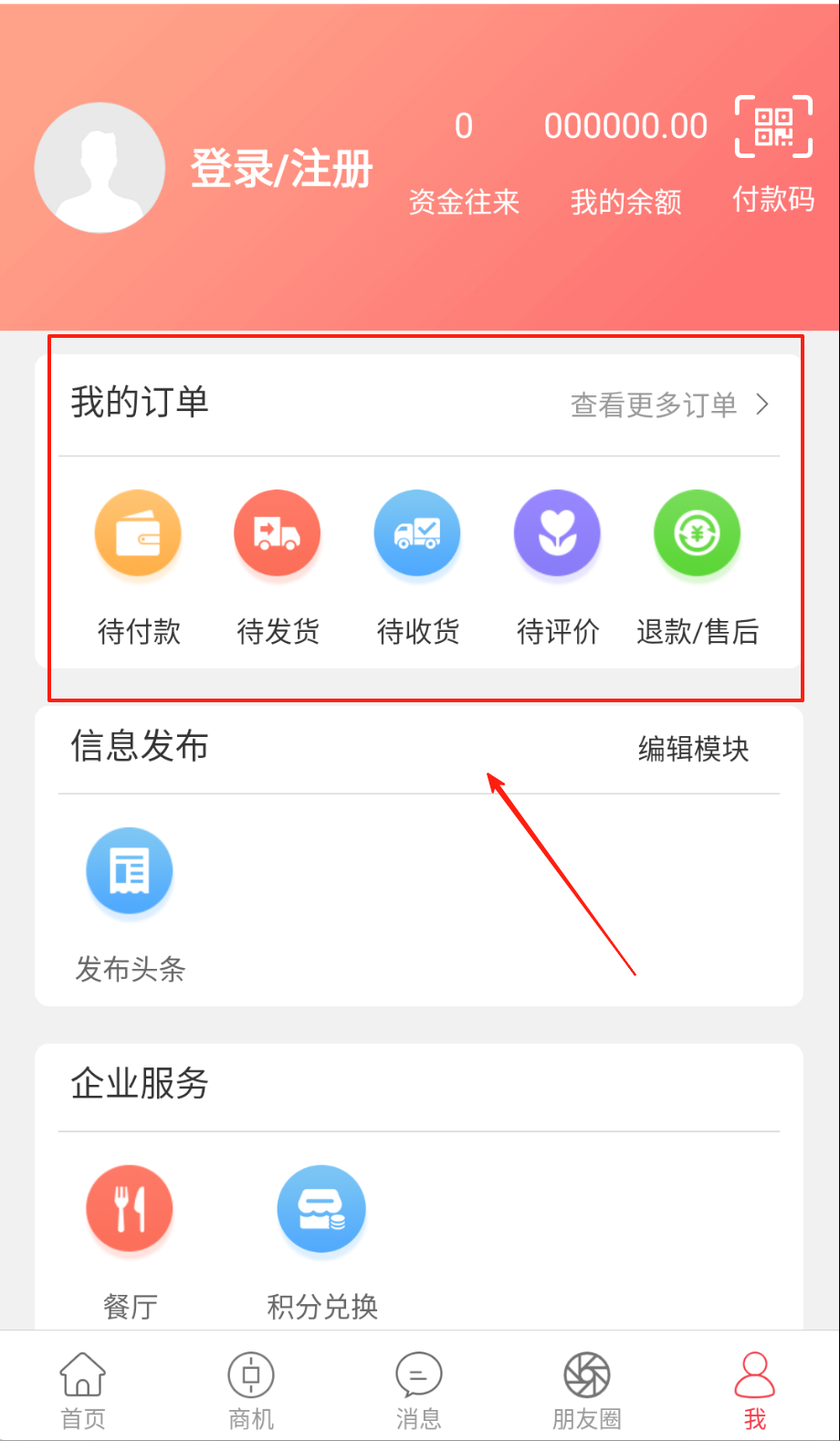The image size is (840, 1441).
Task: Select 发布头条 to publish a headline
Action: (130, 902)
